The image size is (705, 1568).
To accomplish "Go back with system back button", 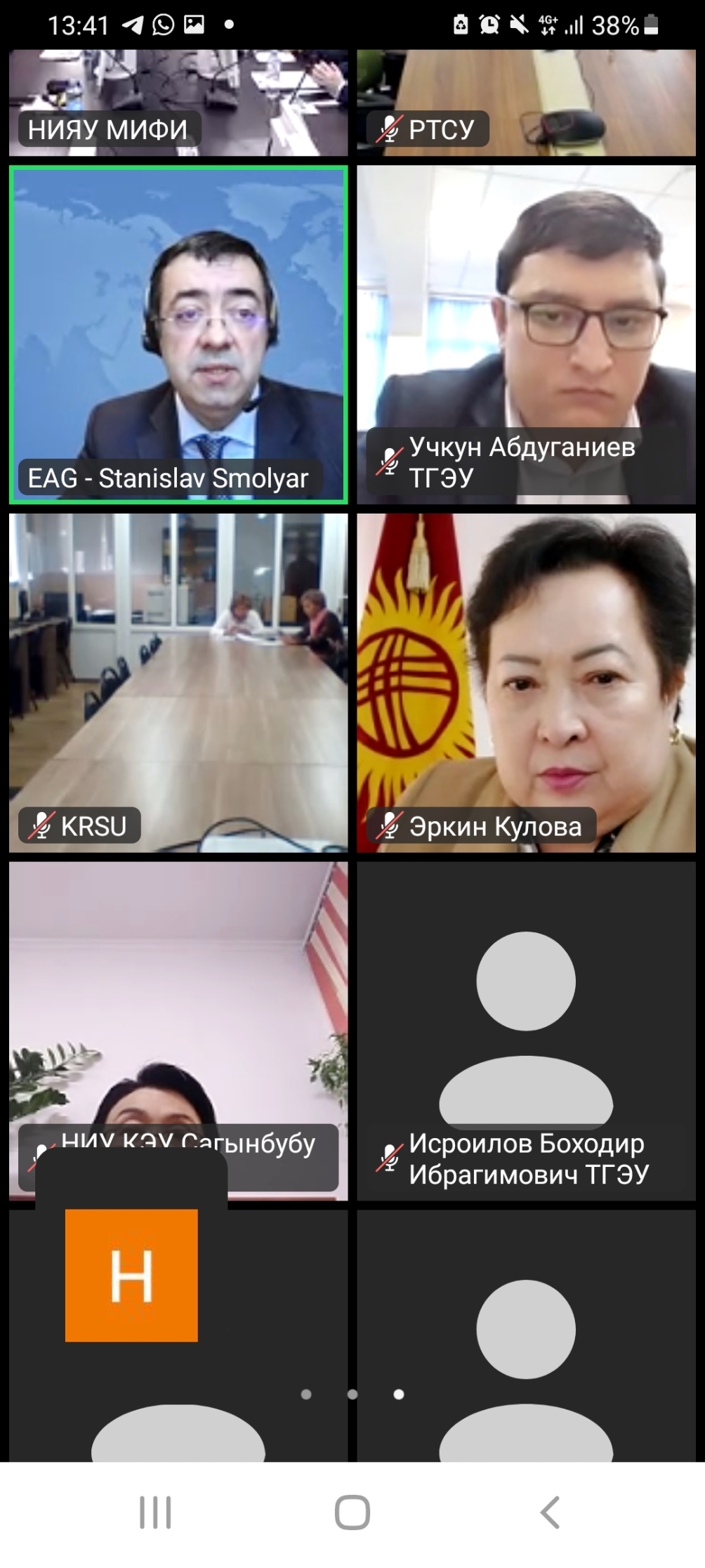I will click(x=550, y=1512).
